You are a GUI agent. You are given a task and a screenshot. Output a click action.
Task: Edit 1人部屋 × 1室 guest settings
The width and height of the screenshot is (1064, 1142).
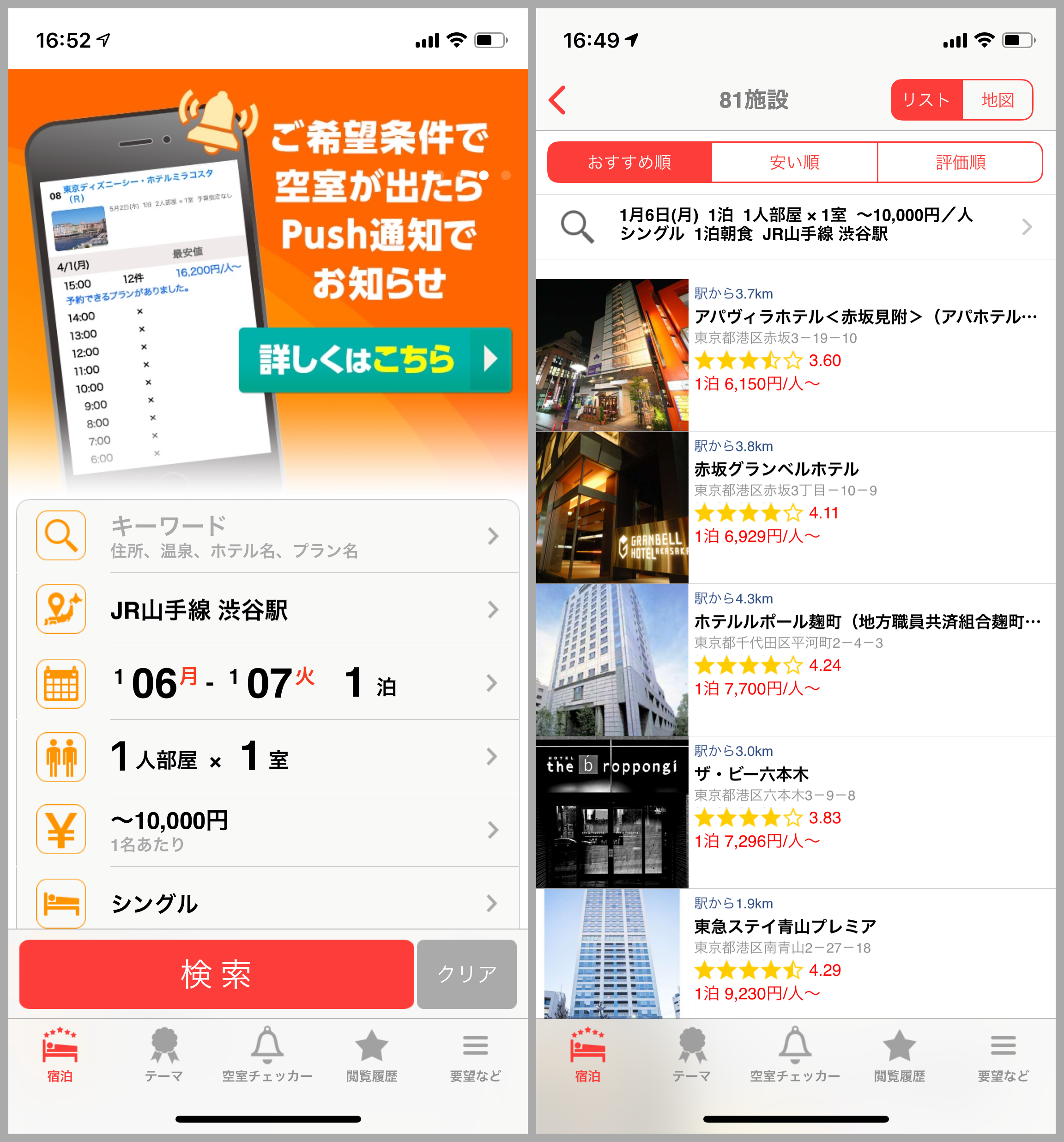point(267,757)
